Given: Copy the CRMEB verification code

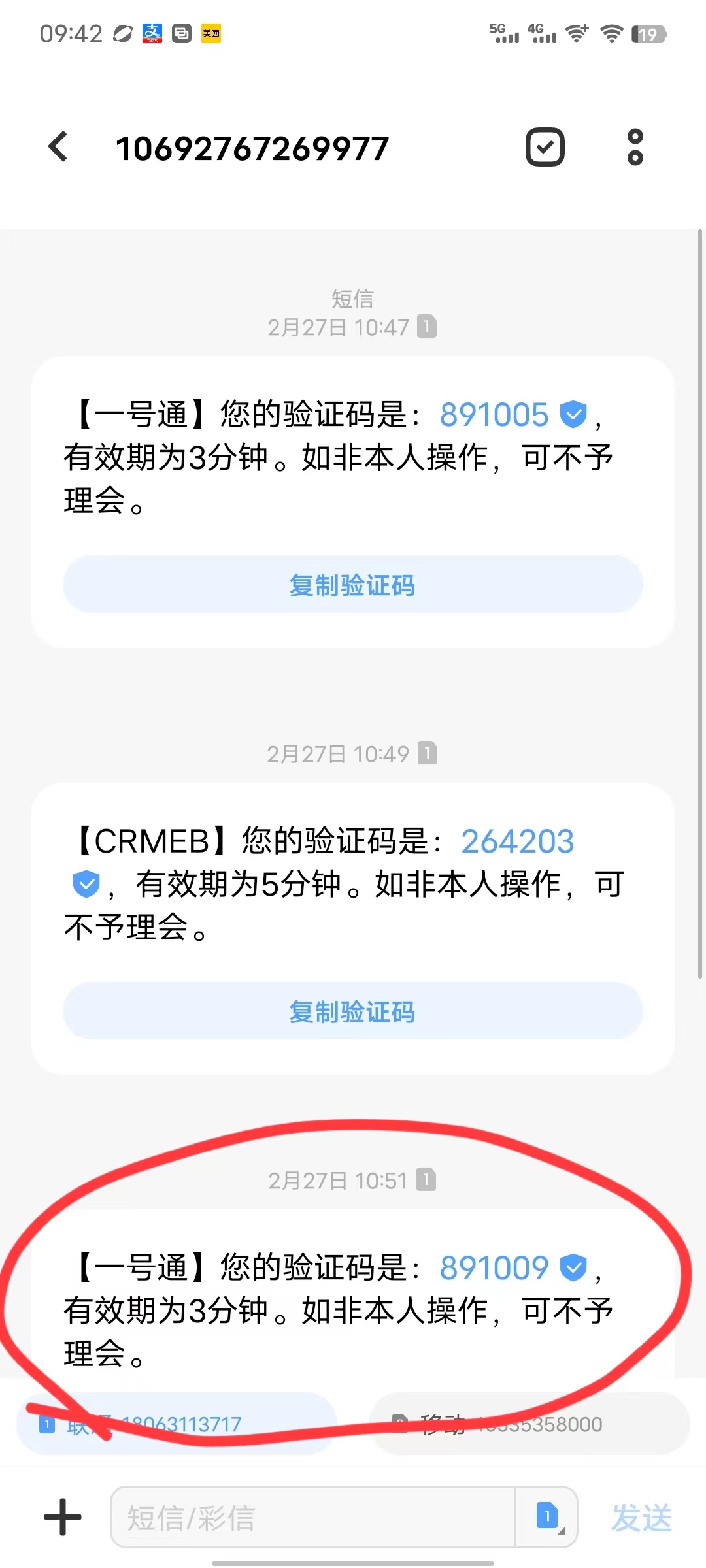Looking at the screenshot, I should 352,1011.
